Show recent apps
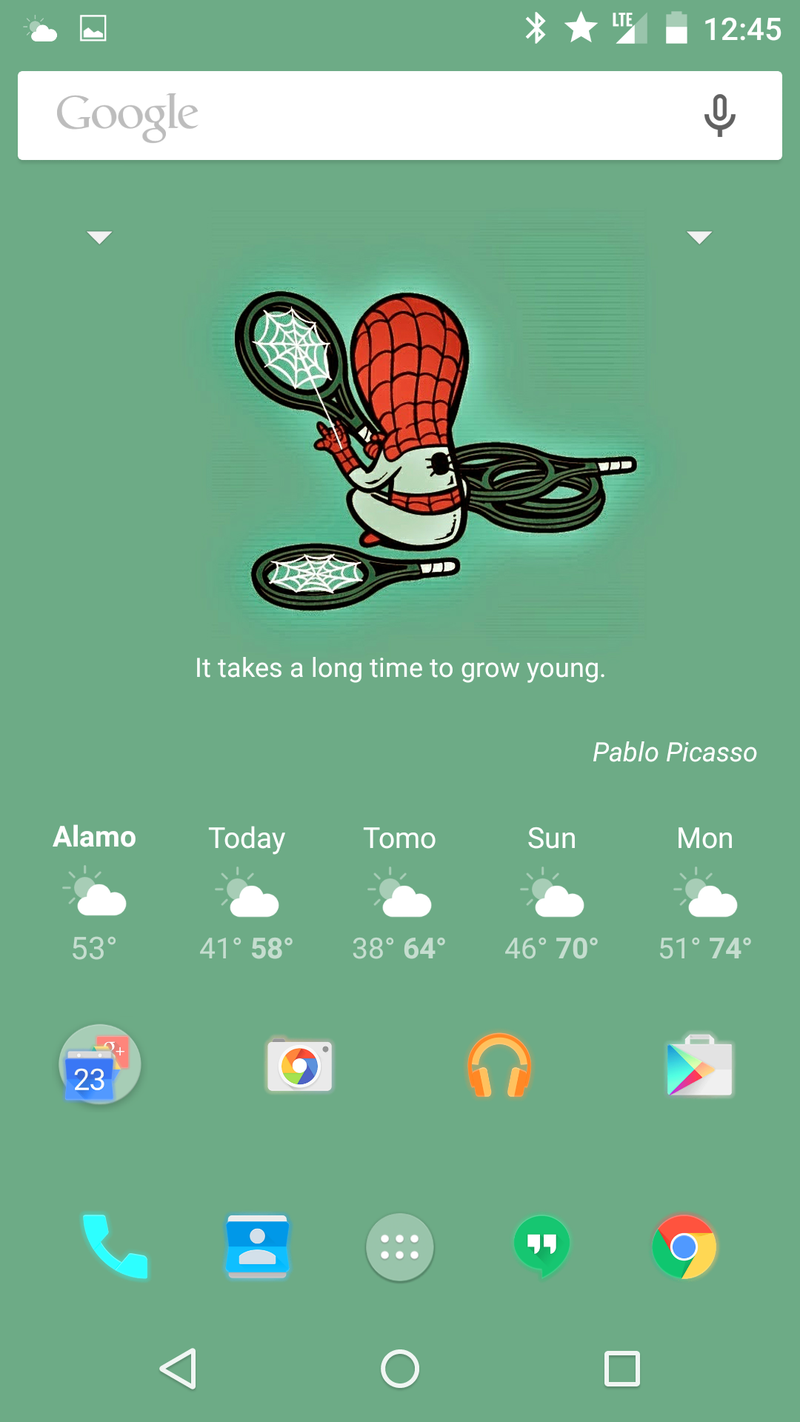This screenshot has height=1422, width=800. (621, 1369)
